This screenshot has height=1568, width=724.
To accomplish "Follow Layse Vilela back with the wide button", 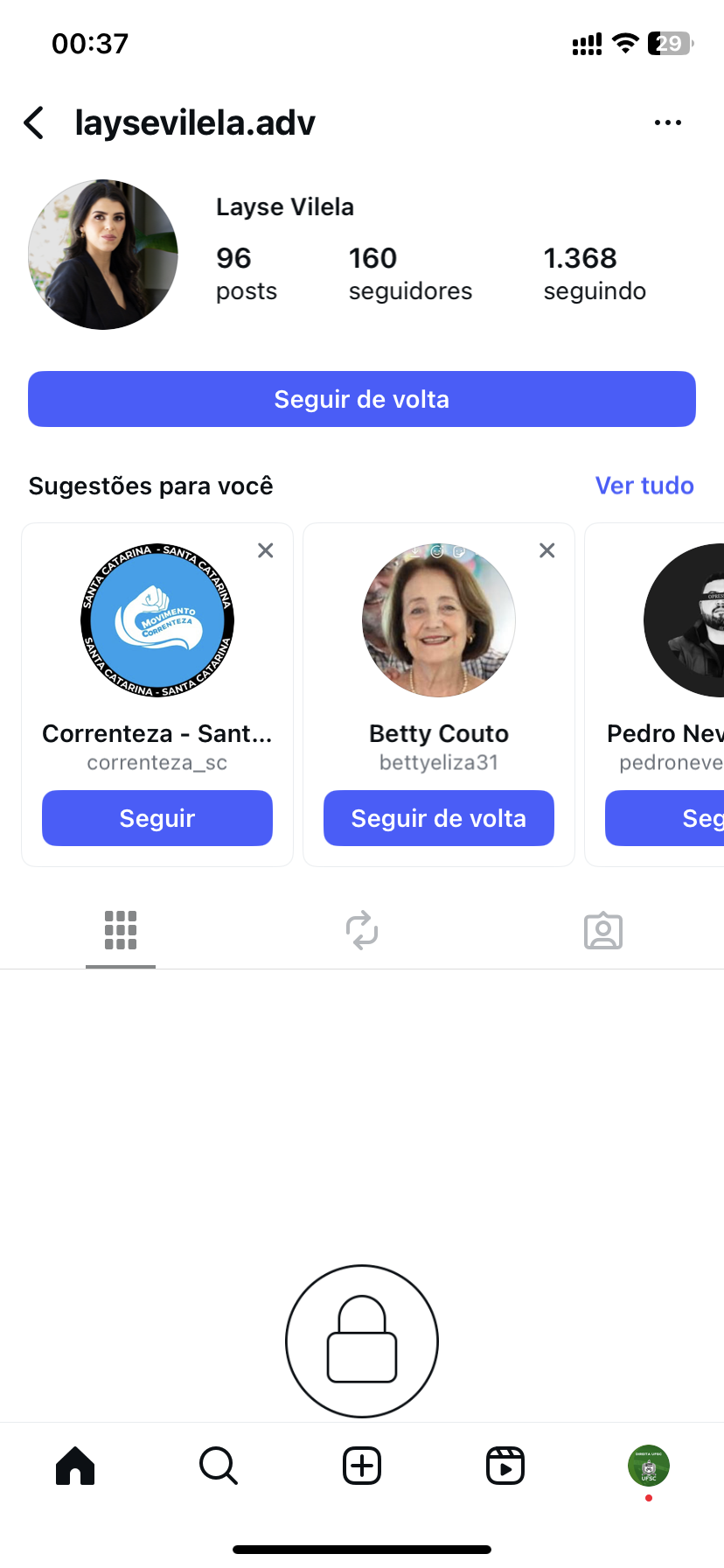I will [362, 399].
